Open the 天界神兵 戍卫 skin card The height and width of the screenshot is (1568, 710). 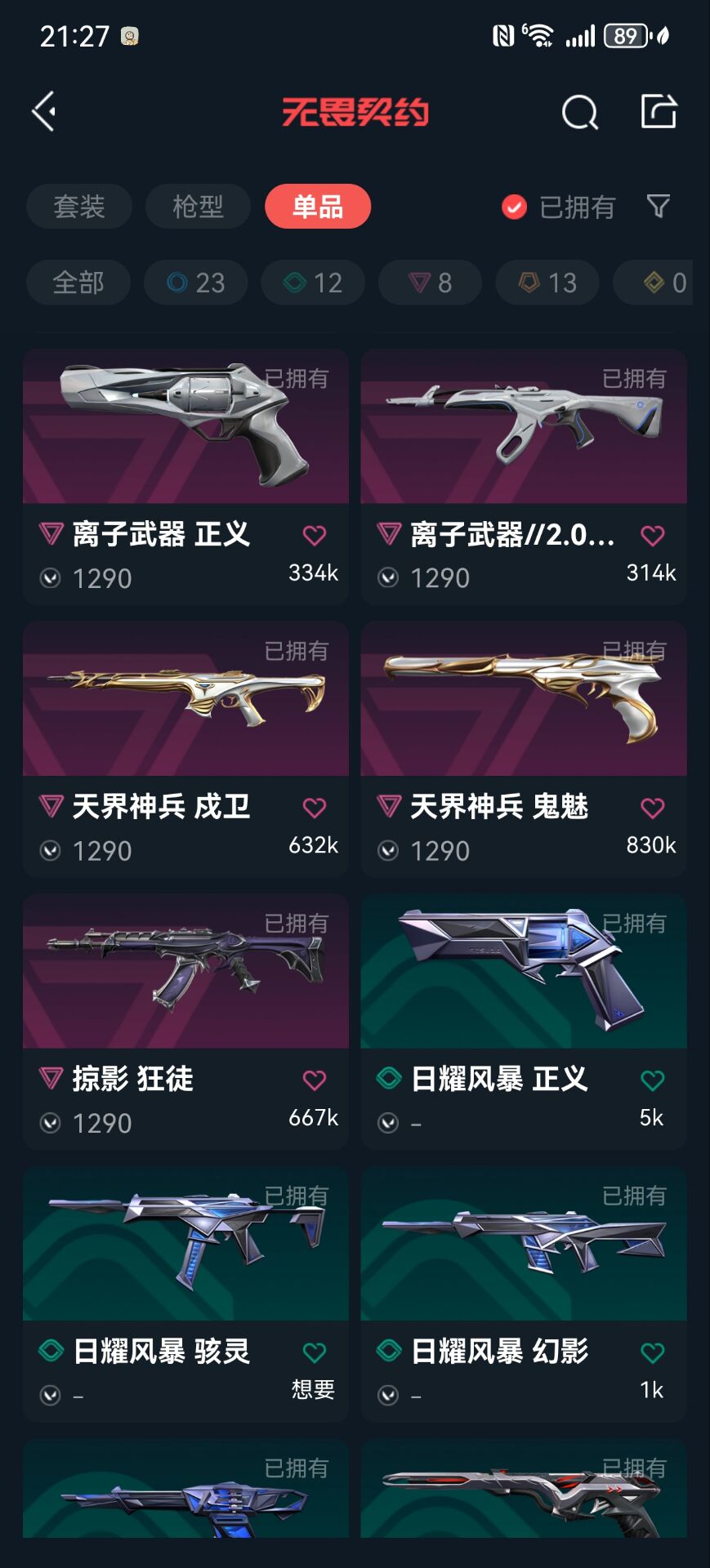(185, 710)
